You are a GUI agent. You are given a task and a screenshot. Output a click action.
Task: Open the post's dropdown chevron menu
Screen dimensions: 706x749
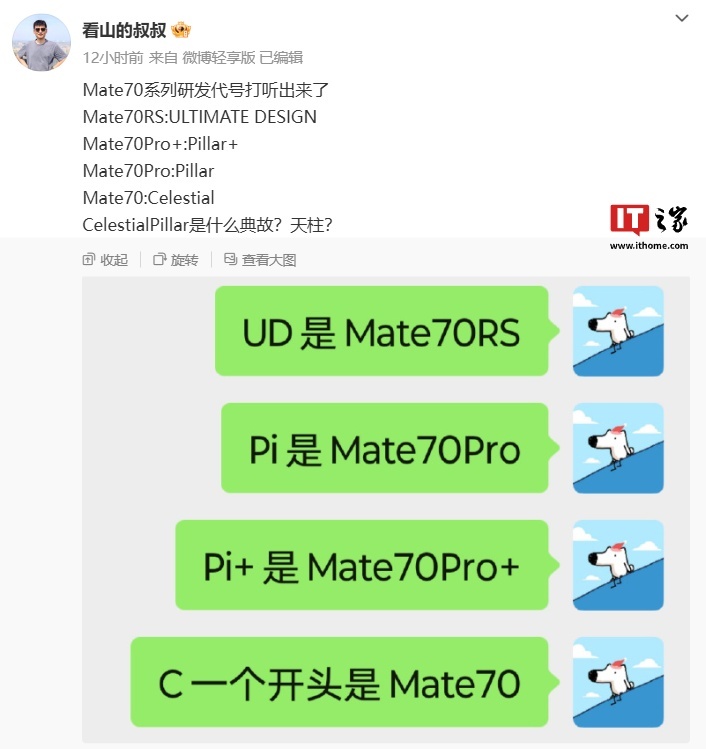pyautogui.click(x=681, y=19)
